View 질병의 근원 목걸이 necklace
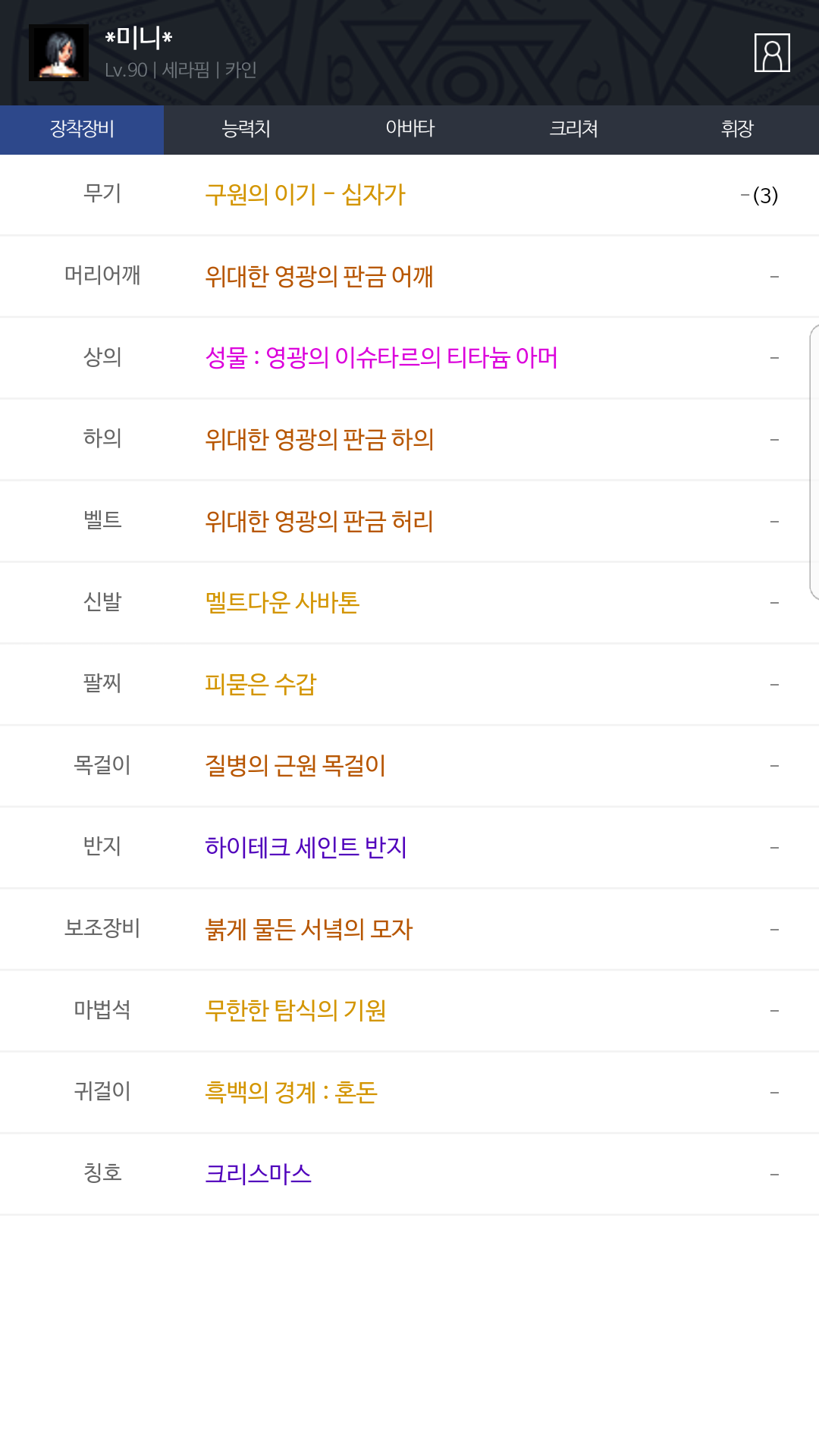Screen dimensions: 819x1456 click(x=295, y=766)
